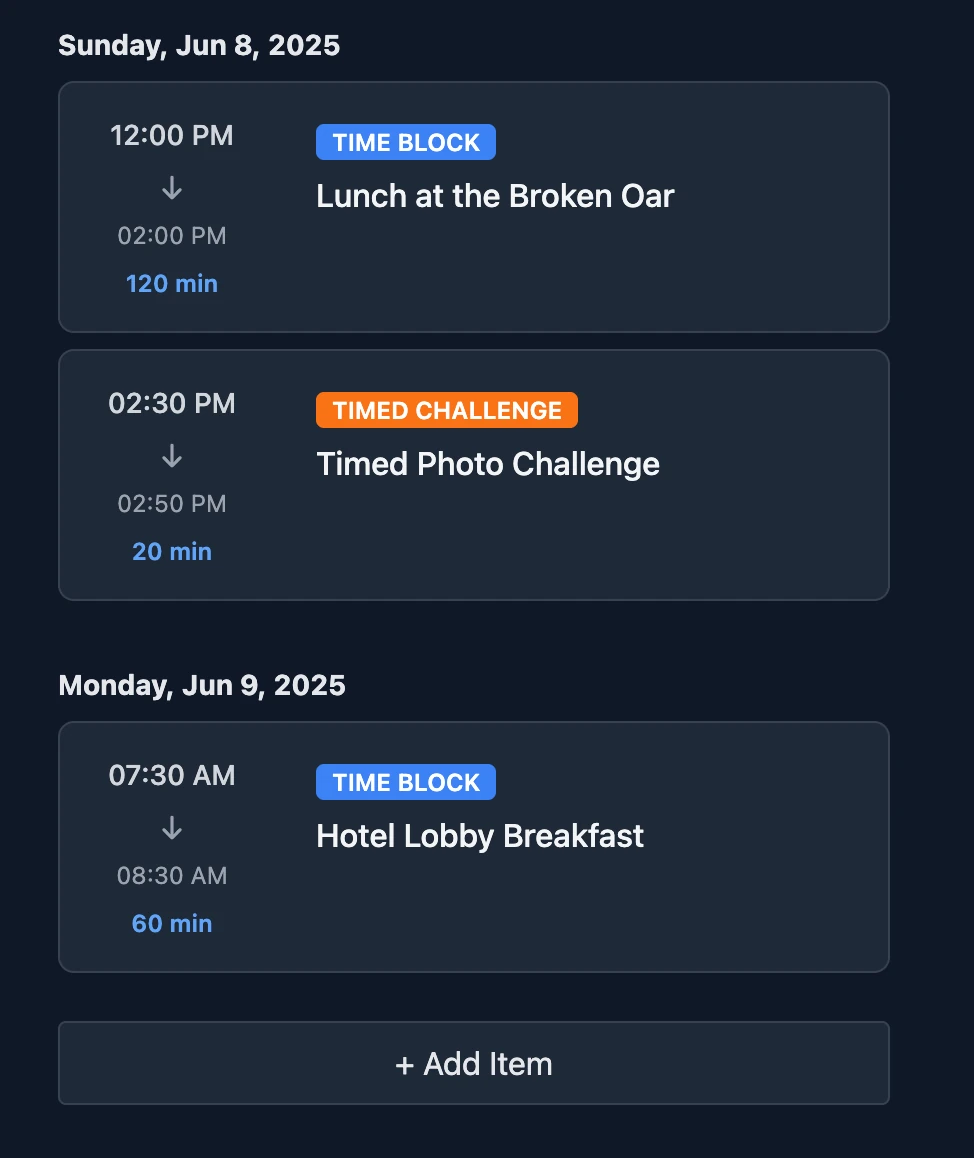The height and width of the screenshot is (1158, 974).
Task: Select the Hotel Lobby Breakfast time block
Action: click(x=480, y=837)
